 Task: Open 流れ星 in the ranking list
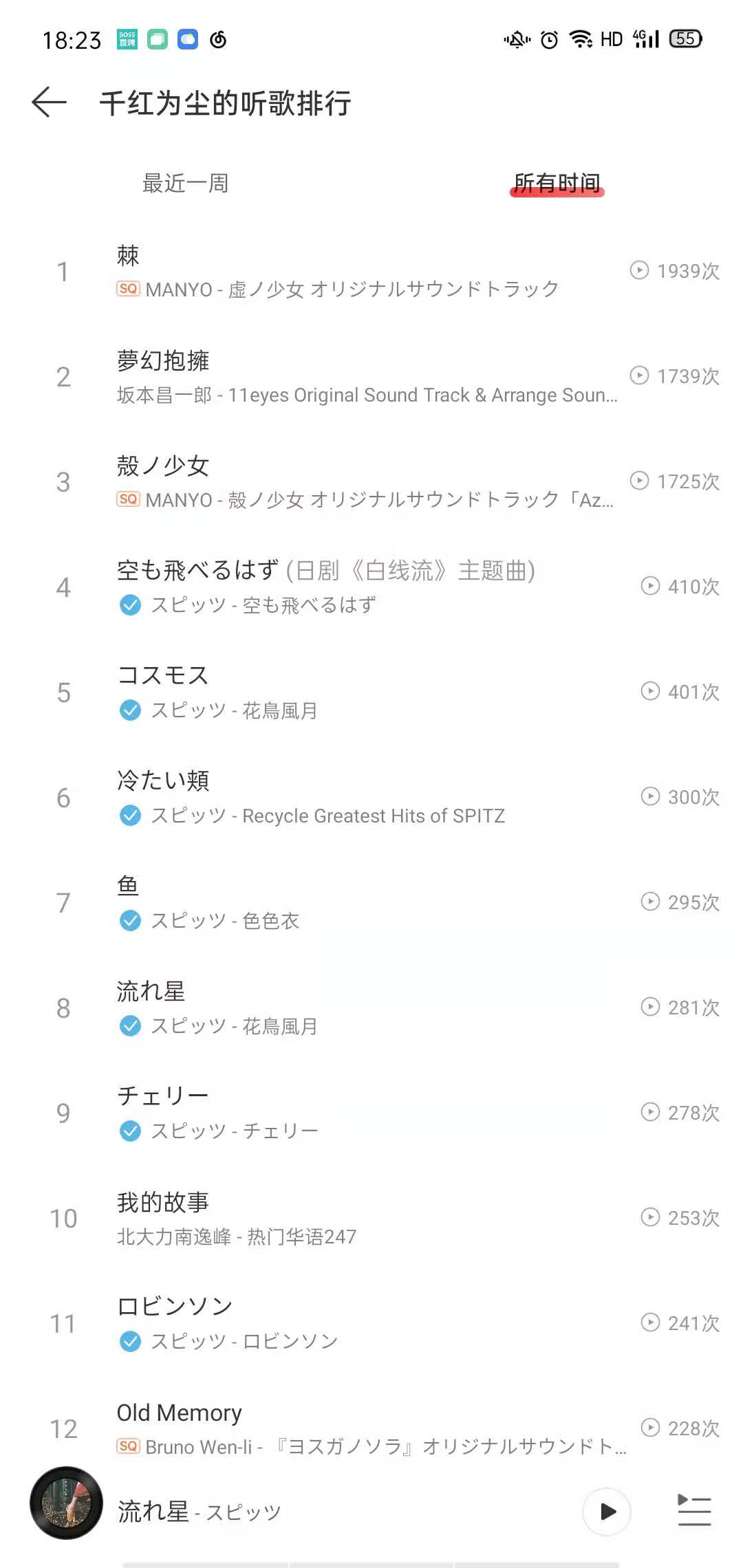point(337,1008)
